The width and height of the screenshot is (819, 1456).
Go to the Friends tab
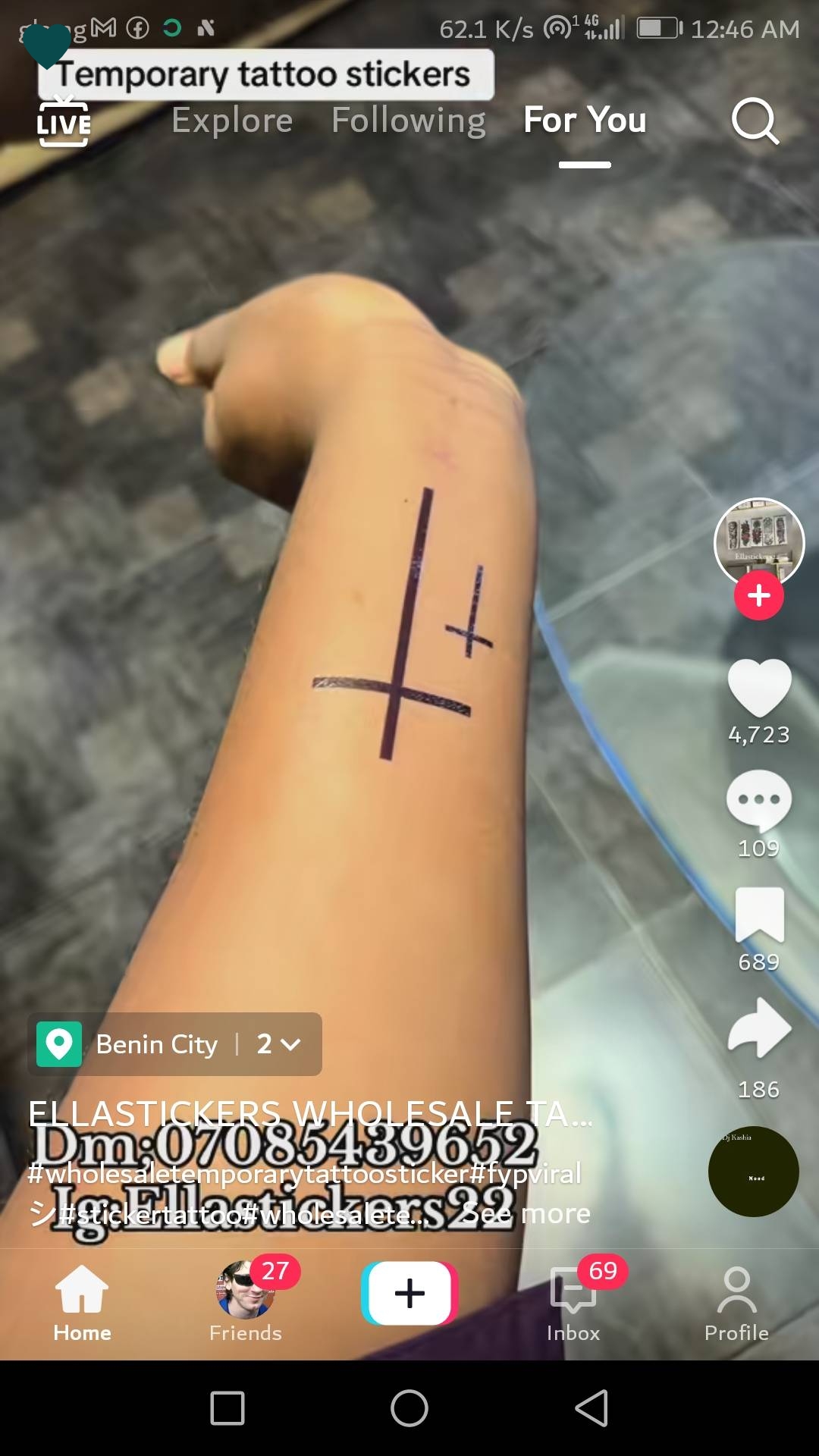click(x=246, y=1301)
